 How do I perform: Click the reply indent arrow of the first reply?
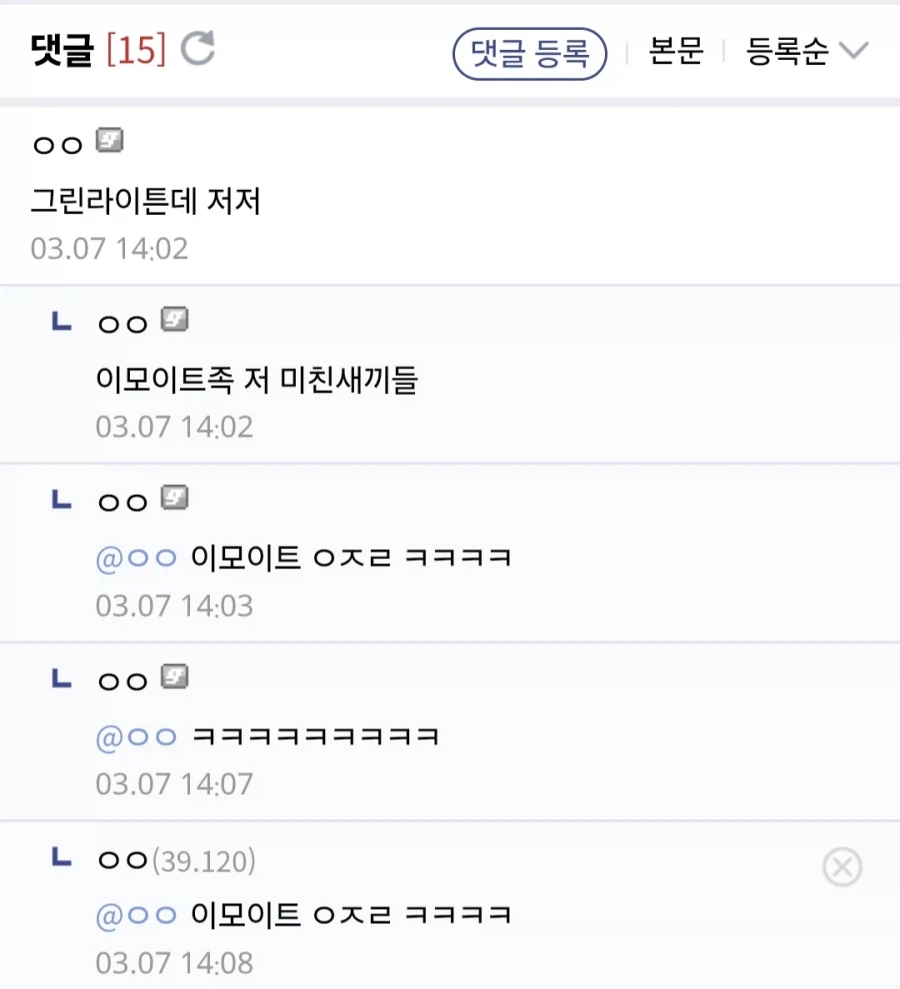click(x=60, y=320)
